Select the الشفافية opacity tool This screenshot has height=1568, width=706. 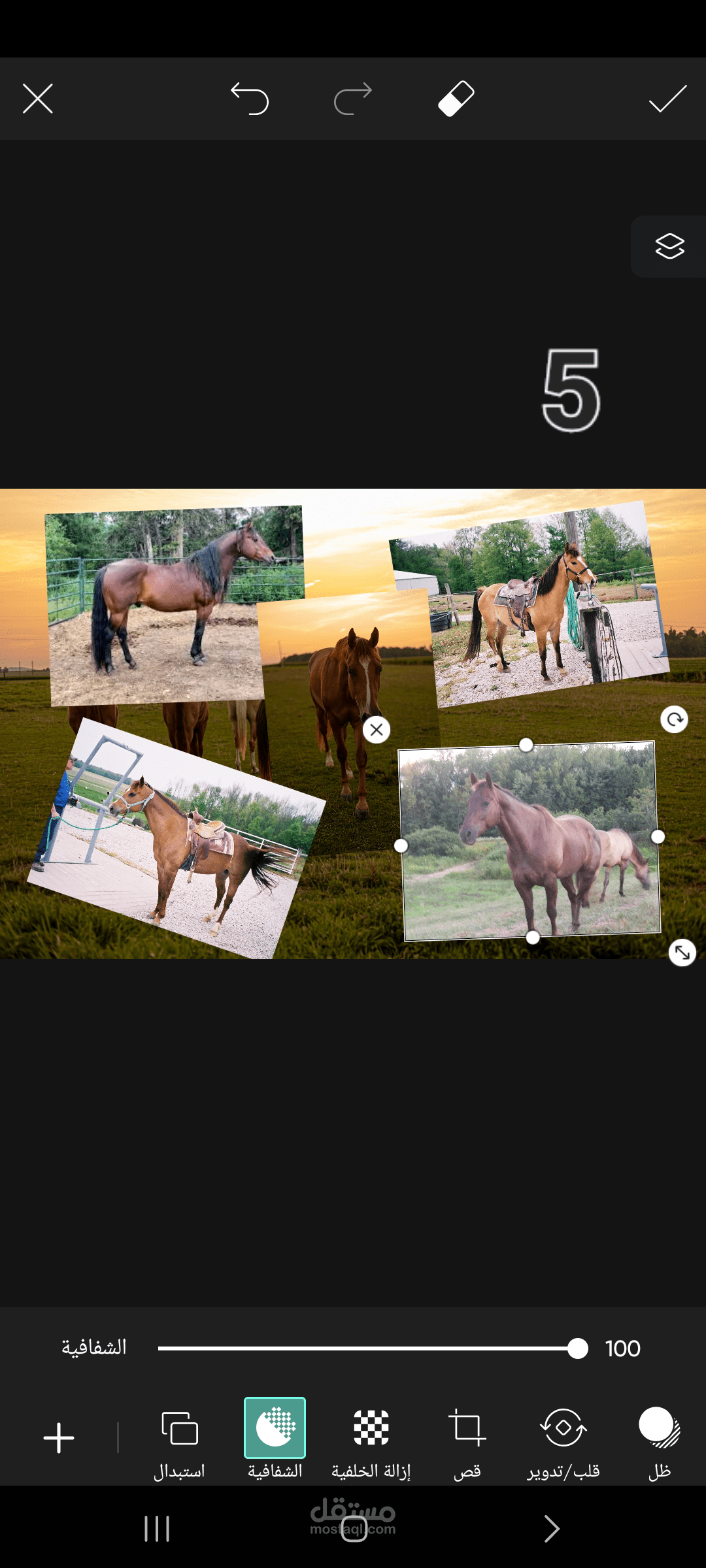pyautogui.click(x=275, y=1440)
